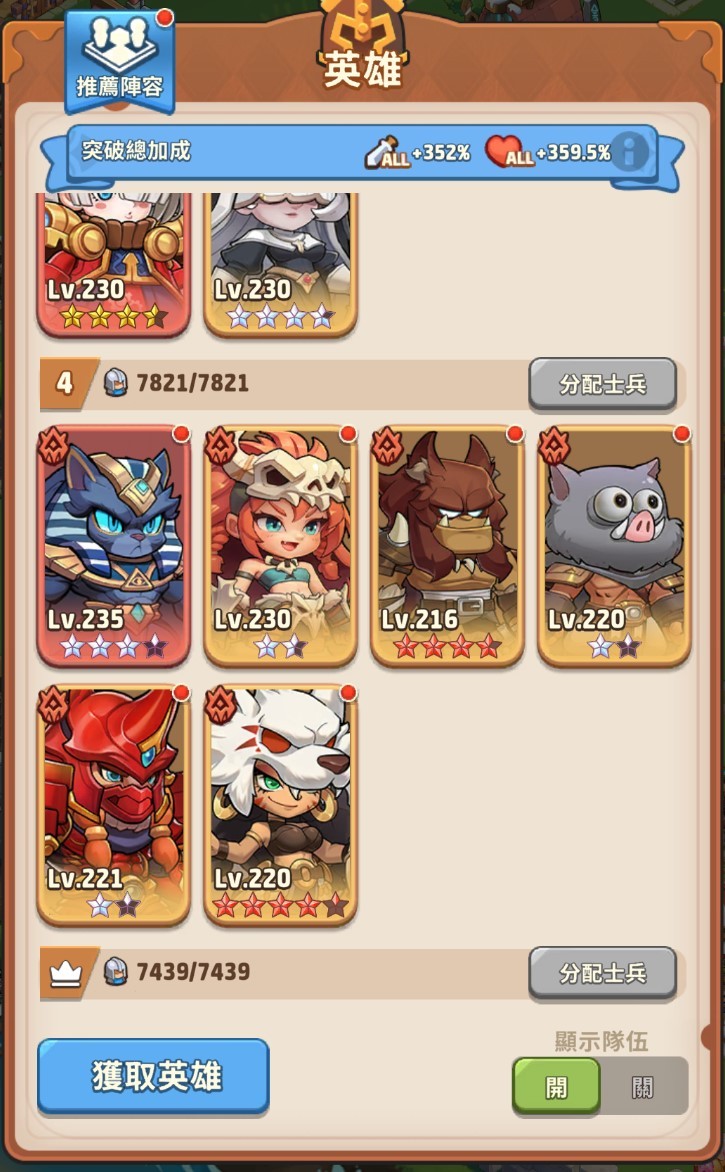Open the Lv.235 blue pharaoh cat hero

pos(113,546)
